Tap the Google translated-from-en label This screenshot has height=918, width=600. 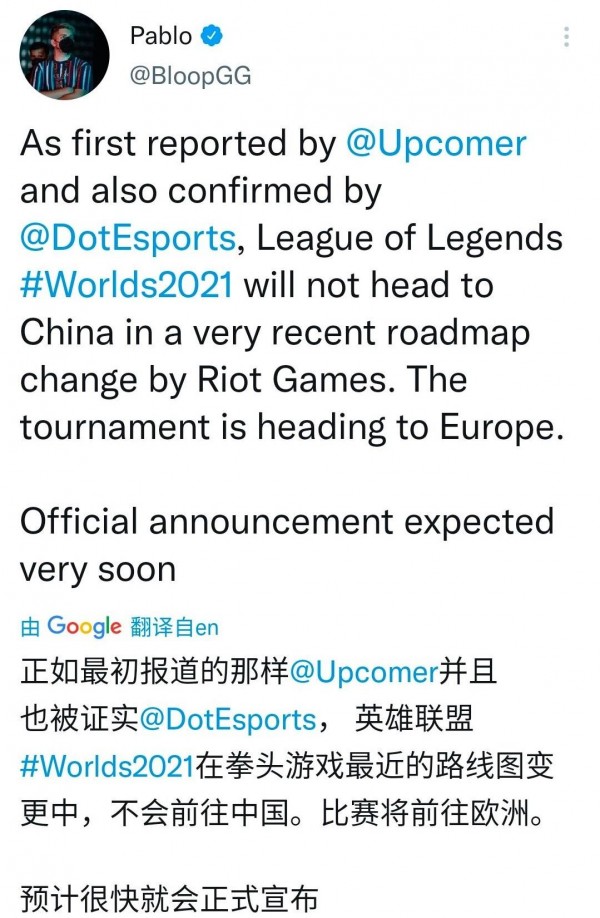pos(119,627)
